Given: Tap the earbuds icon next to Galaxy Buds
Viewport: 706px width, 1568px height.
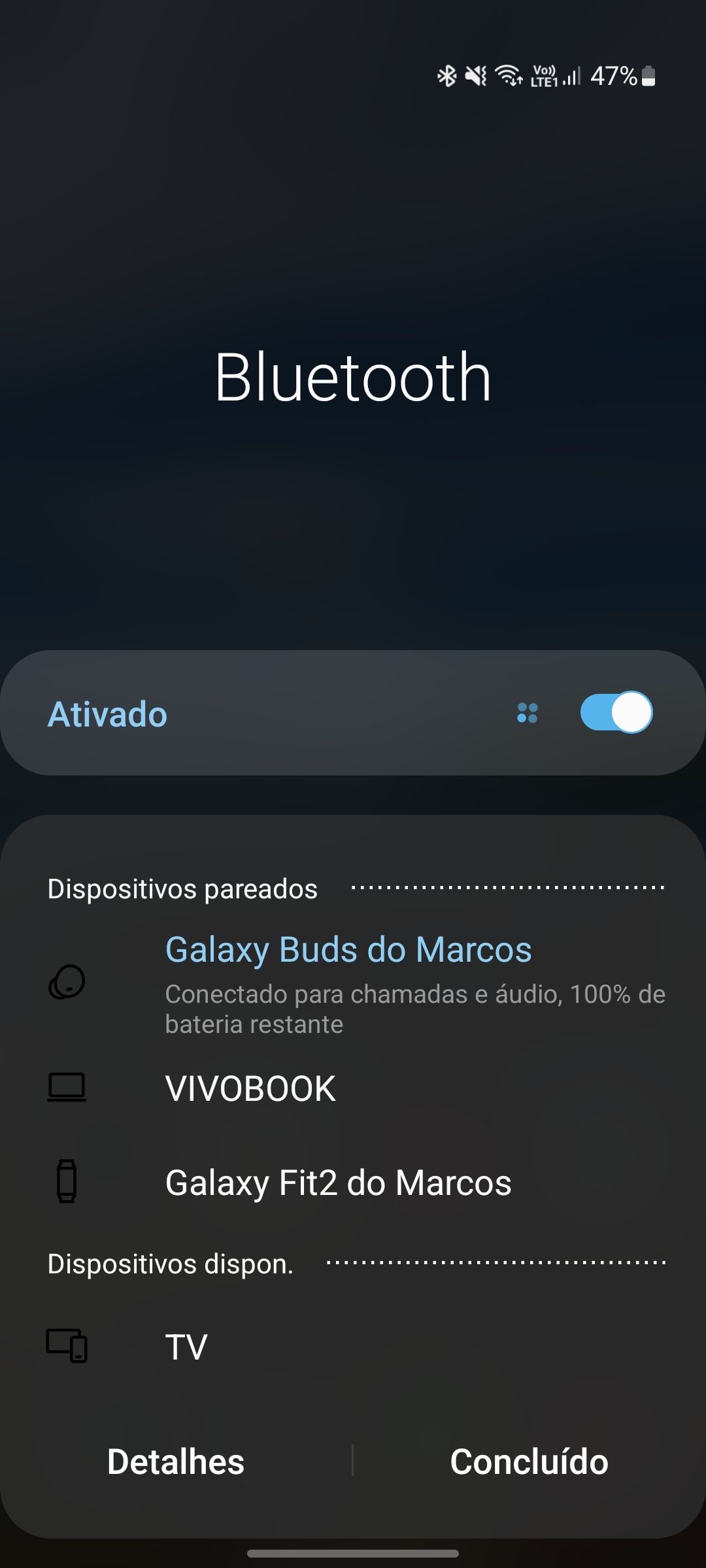Looking at the screenshot, I should click(67, 982).
